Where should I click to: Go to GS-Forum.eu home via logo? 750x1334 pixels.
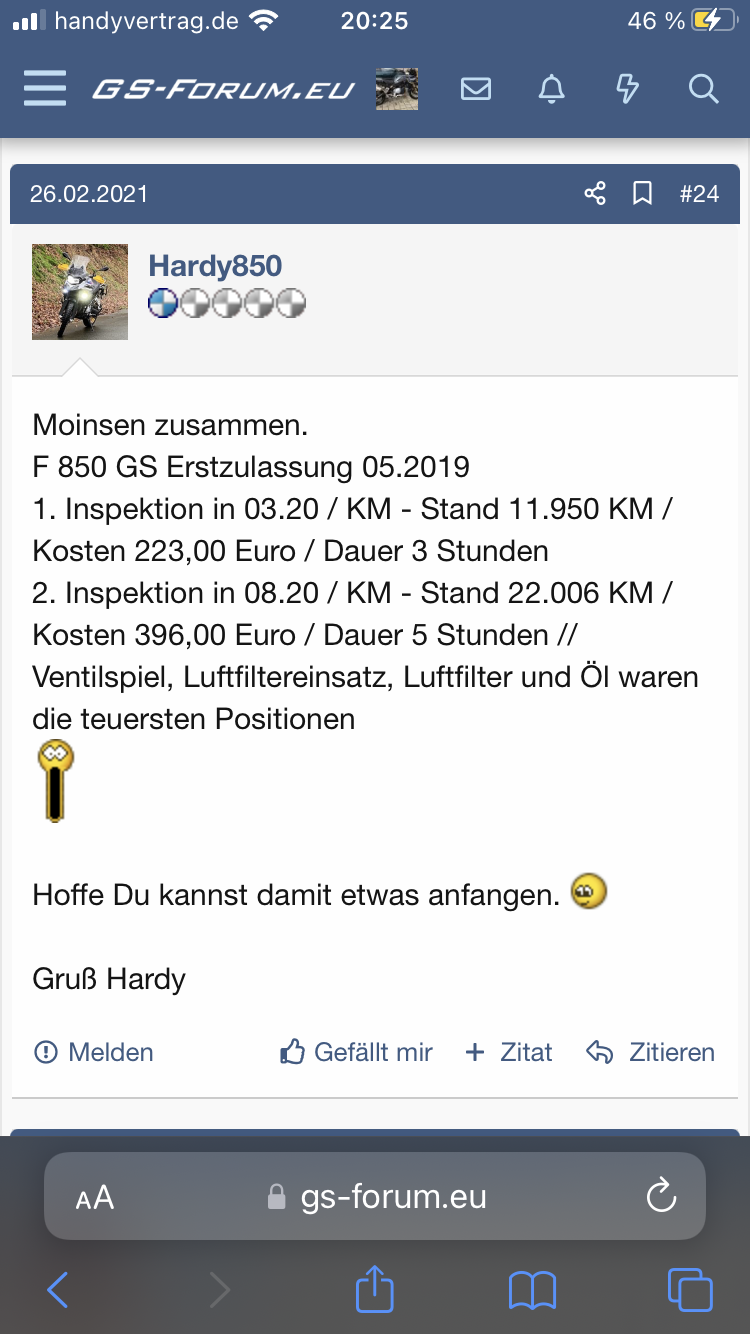tap(223, 90)
